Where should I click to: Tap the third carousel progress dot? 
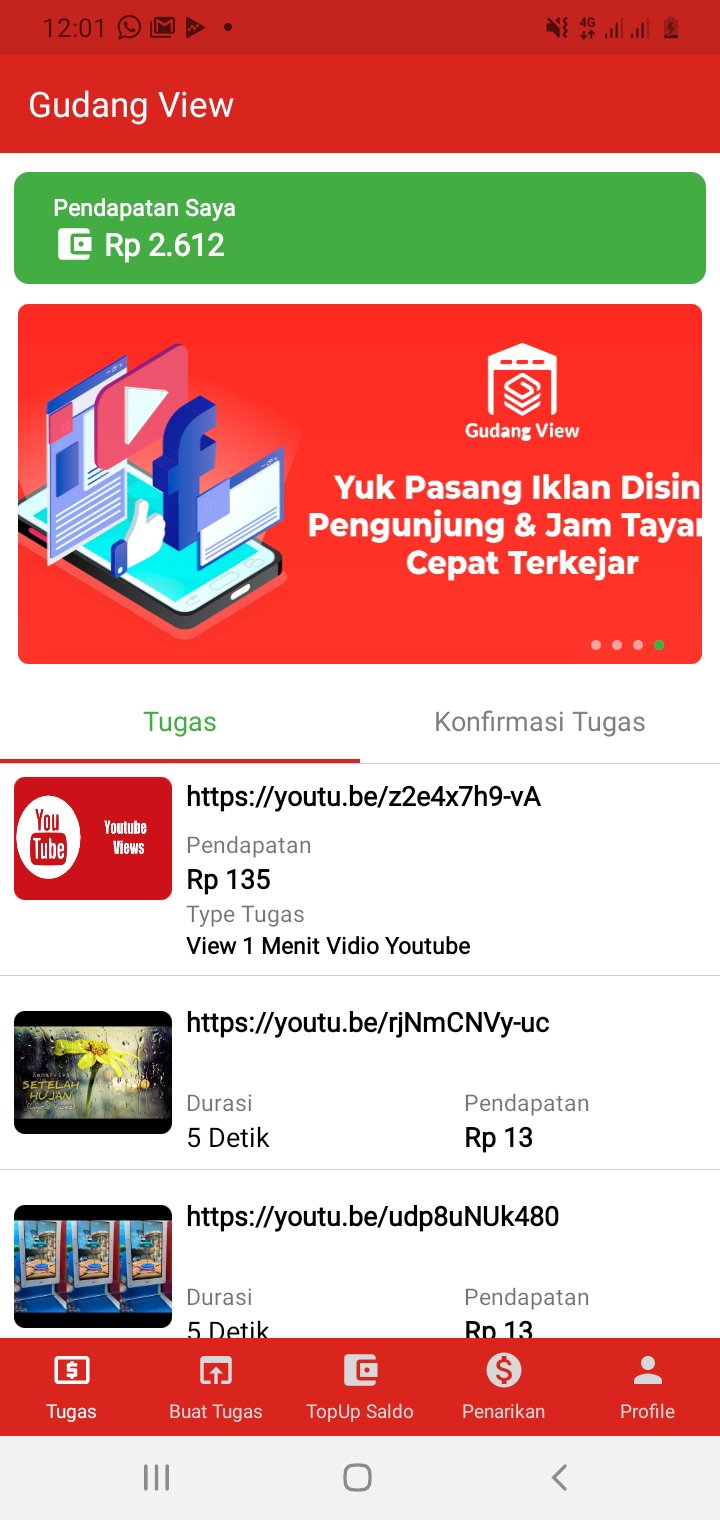637,645
